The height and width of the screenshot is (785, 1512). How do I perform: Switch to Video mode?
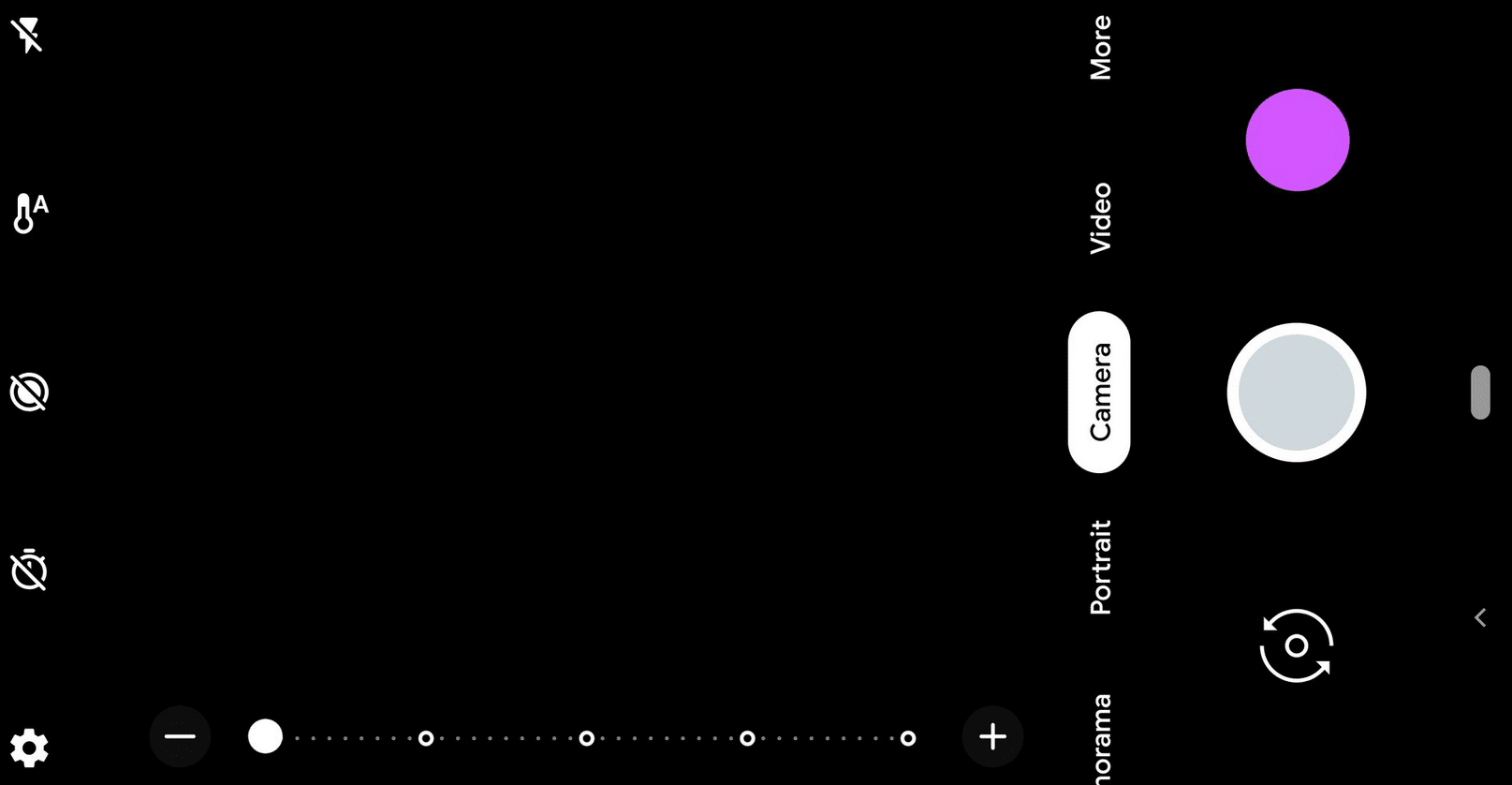[x=1100, y=217]
